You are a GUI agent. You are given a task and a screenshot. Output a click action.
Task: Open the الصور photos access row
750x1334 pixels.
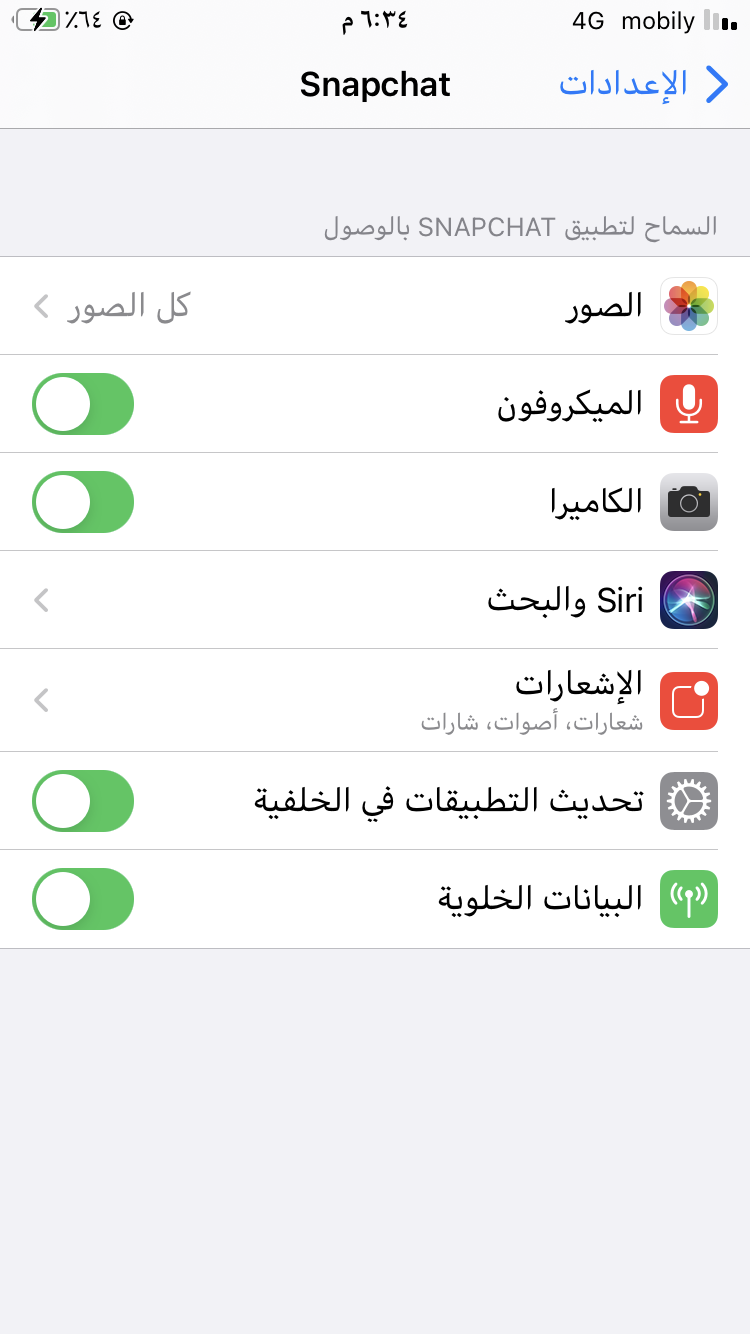(375, 306)
